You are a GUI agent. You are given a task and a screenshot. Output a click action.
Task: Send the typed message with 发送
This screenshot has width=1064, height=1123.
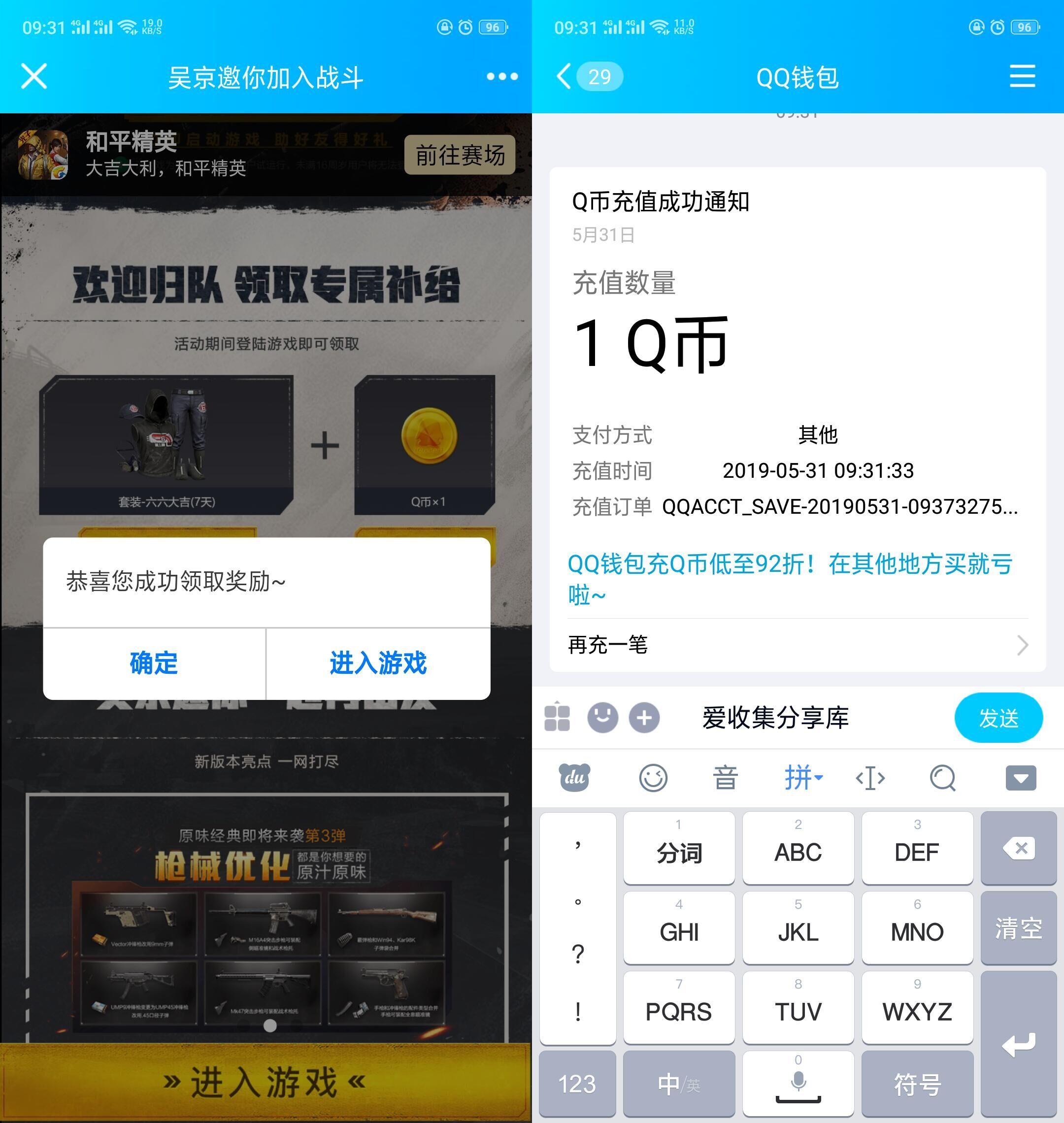pyautogui.click(x=998, y=718)
